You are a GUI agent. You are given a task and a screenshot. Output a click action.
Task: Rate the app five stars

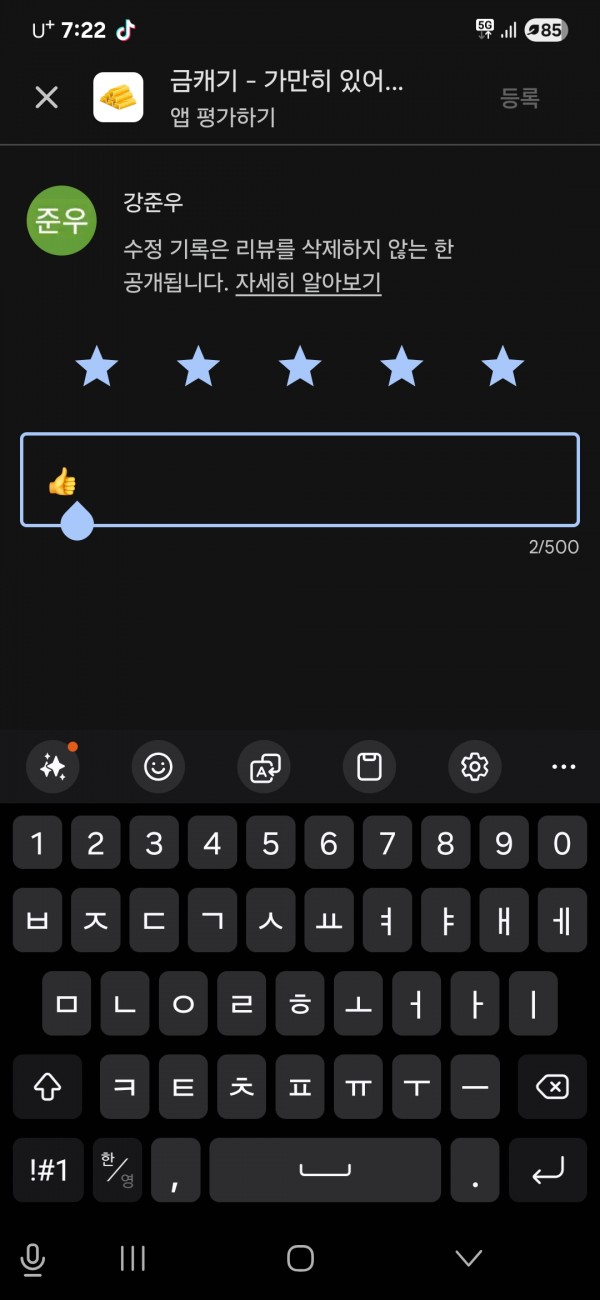coord(503,367)
